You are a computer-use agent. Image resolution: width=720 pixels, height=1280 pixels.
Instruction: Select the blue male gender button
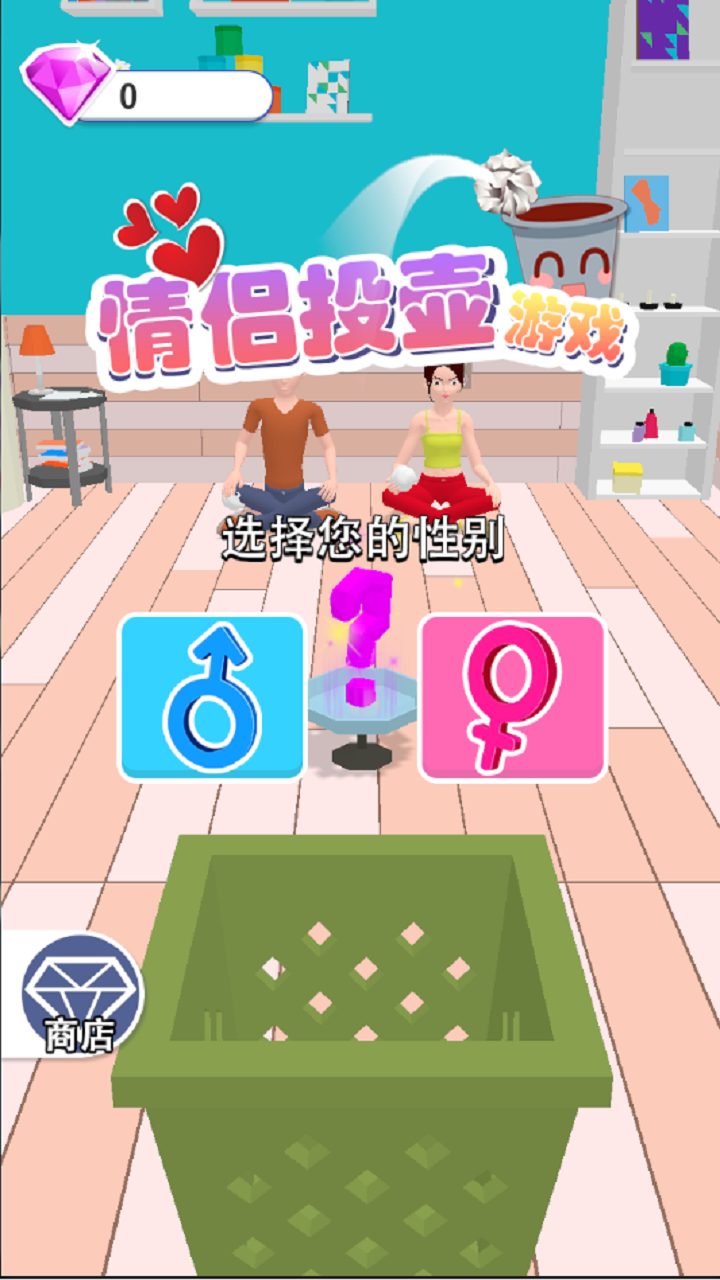(211, 697)
